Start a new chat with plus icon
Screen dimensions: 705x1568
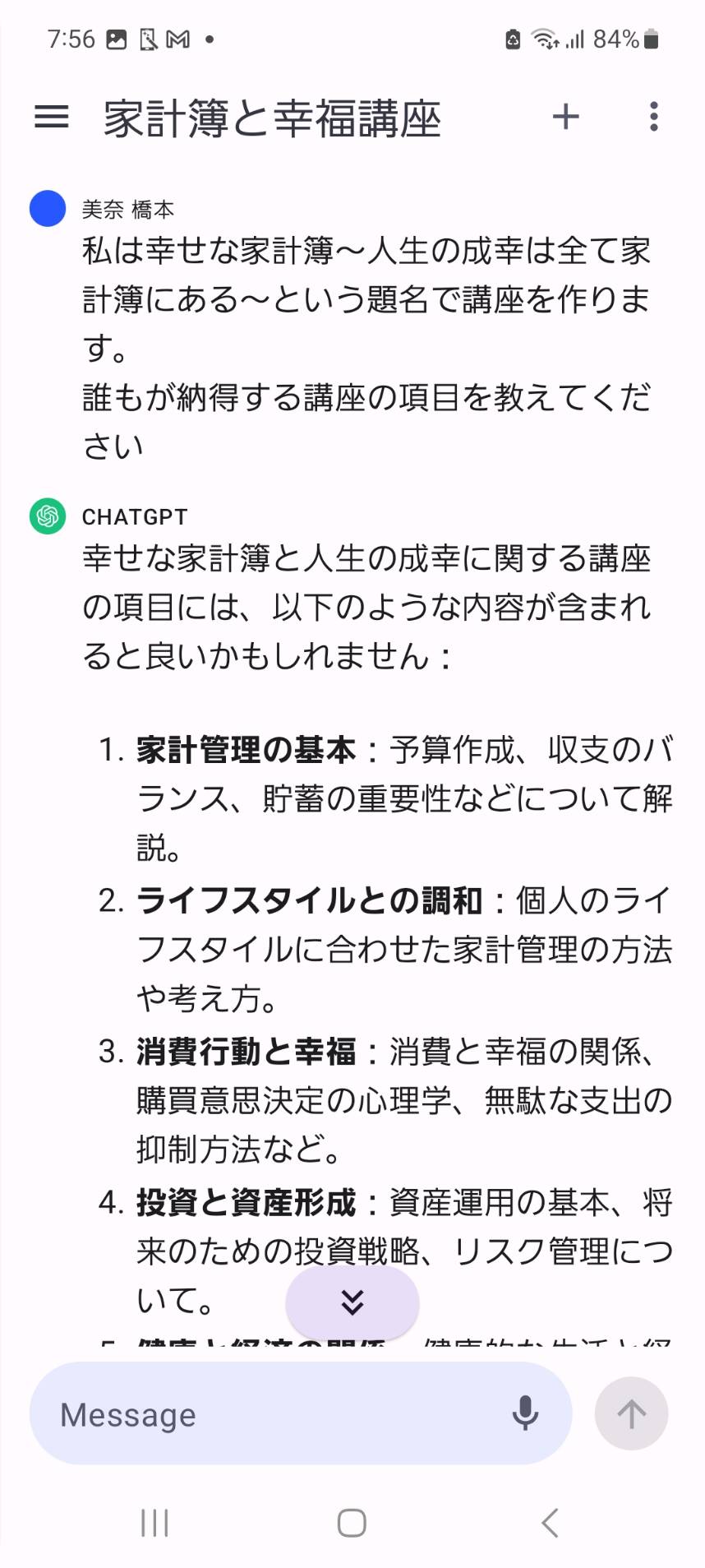[x=565, y=117]
